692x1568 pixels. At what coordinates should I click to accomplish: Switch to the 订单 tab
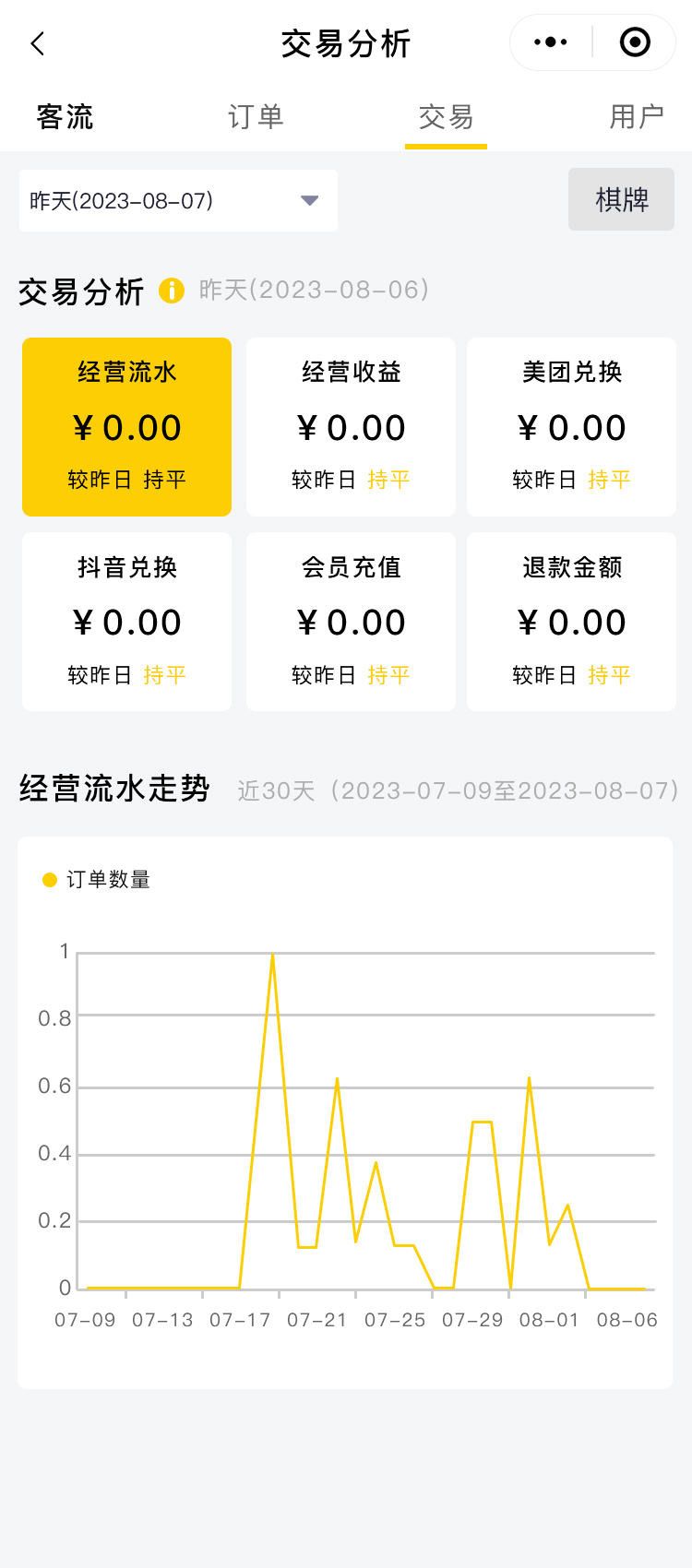tap(256, 117)
